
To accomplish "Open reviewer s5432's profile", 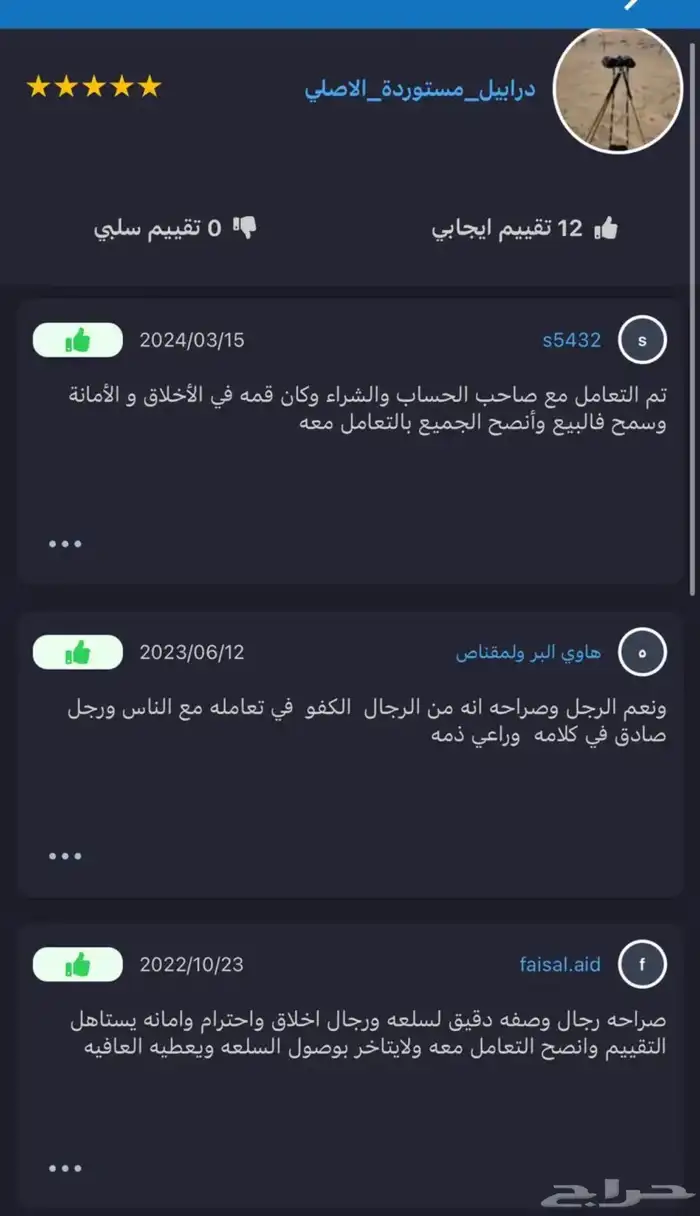I will point(572,340).
